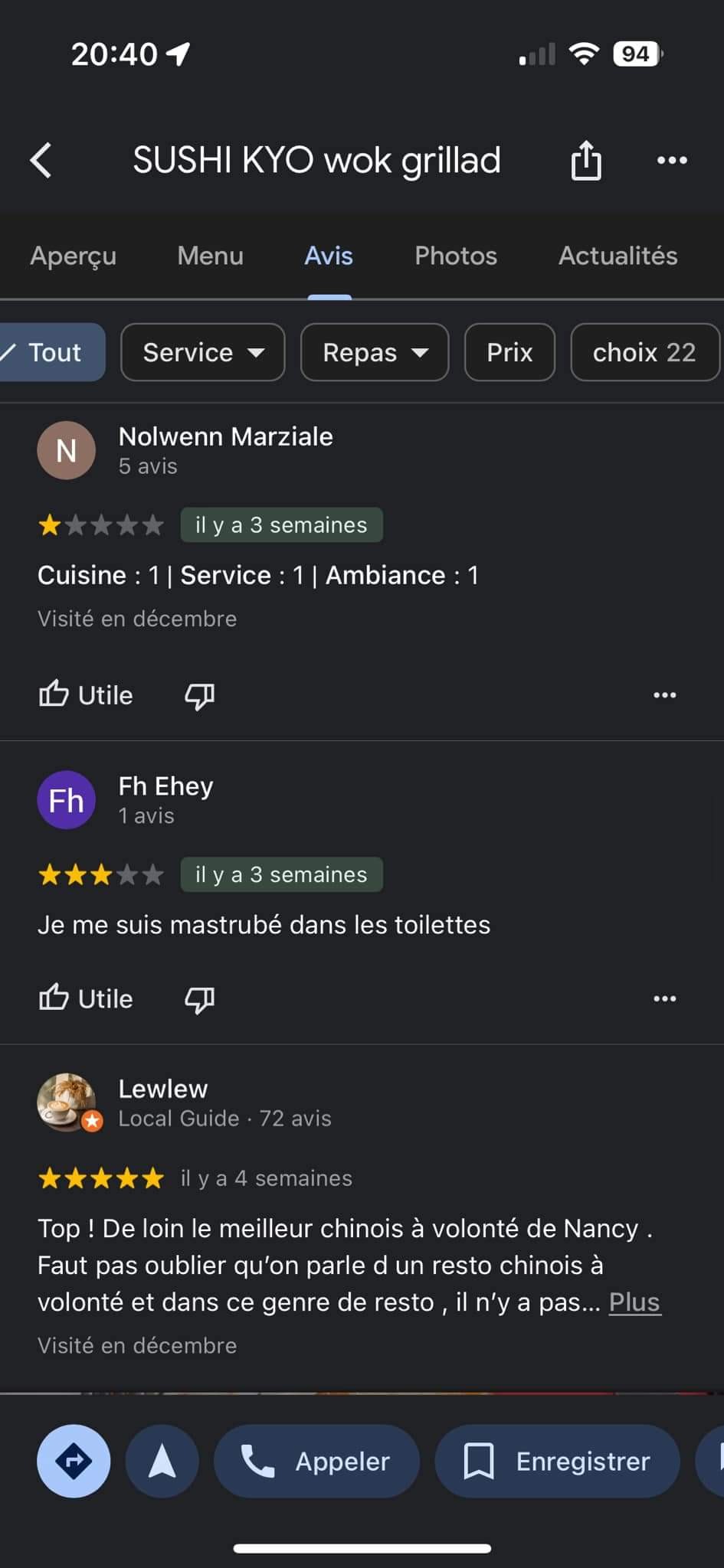
Task: Mark Nolwenn Marziale's review as Utile
Action: pos(86,695)
